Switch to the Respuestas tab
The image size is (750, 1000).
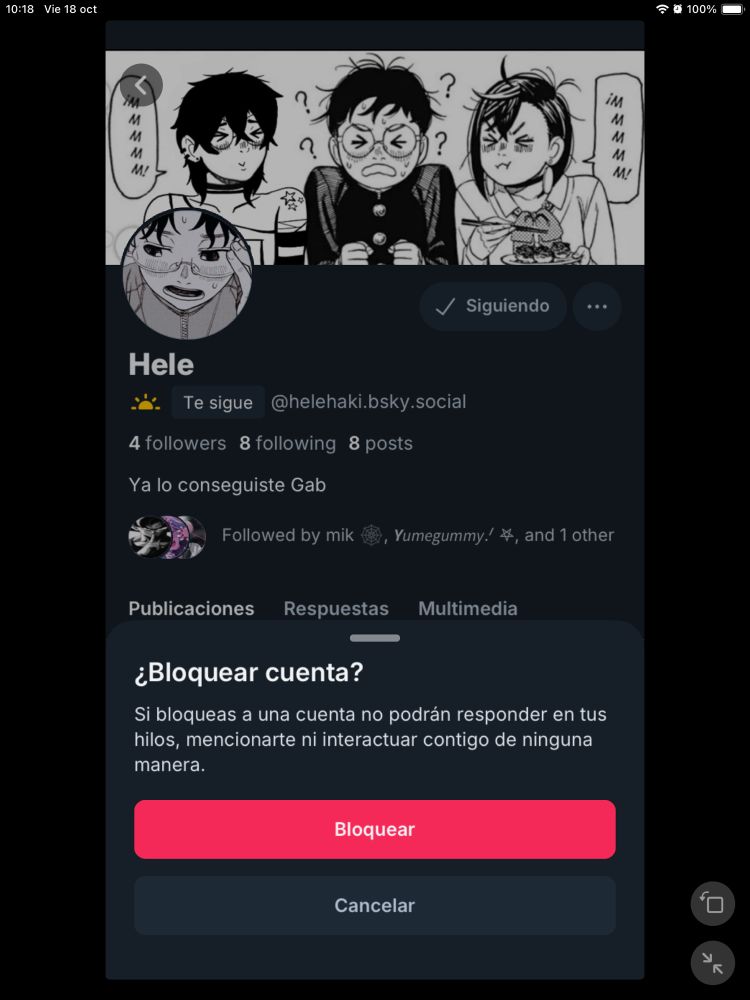(336, 608)
